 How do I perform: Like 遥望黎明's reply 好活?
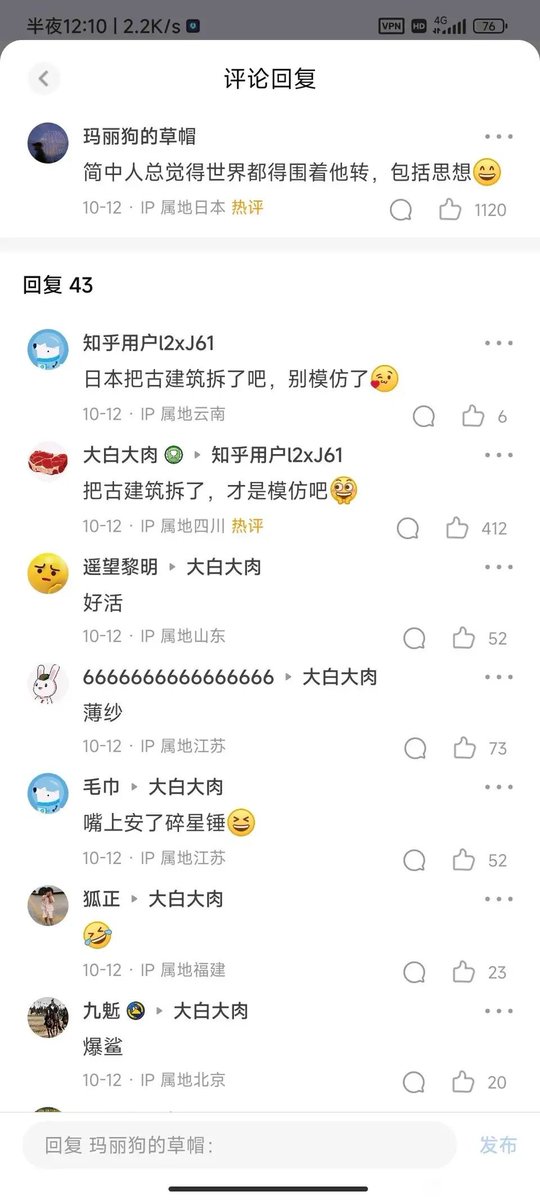(464, 638)
